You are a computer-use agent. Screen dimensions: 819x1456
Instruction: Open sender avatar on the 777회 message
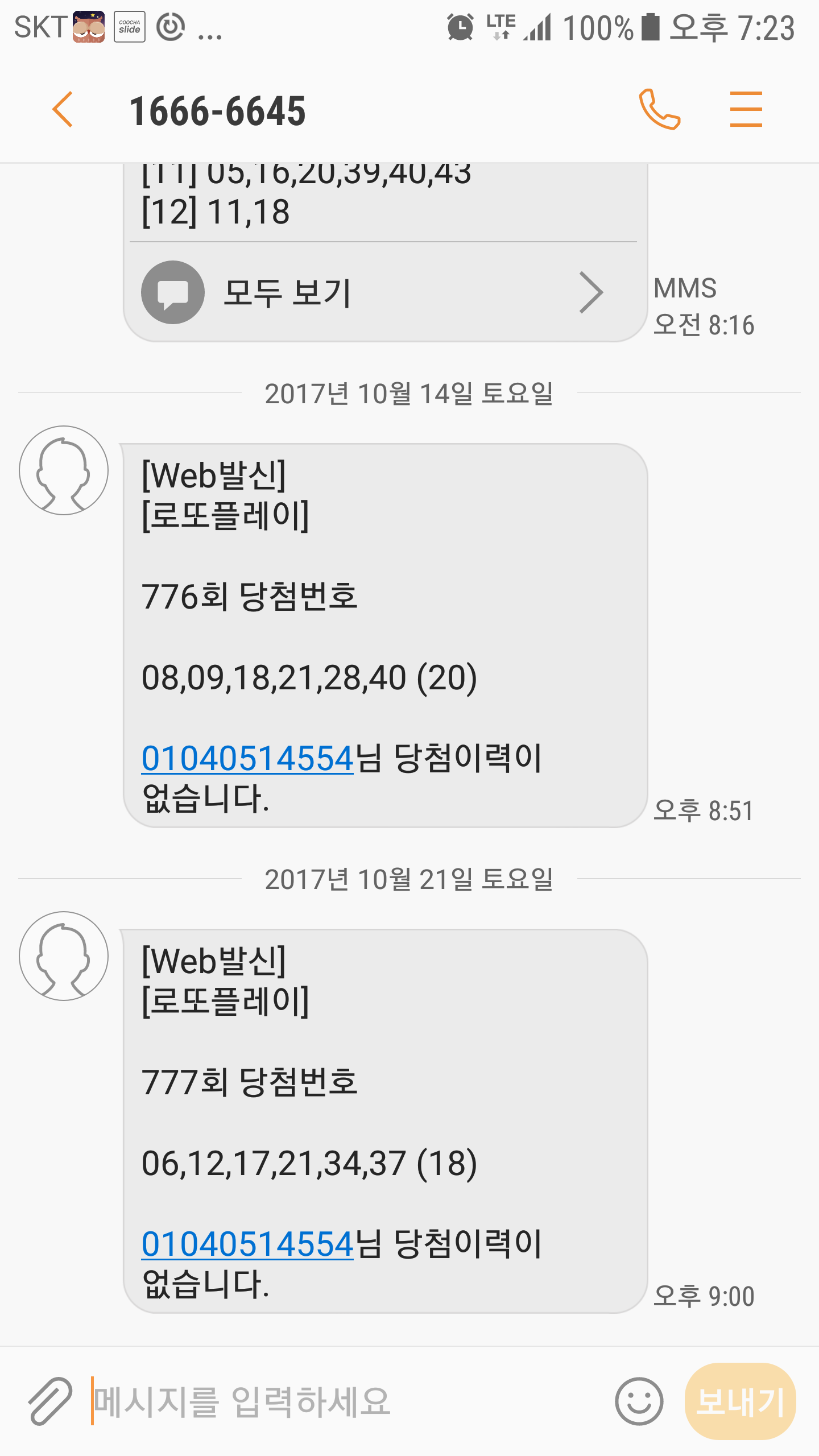point(64,956)
